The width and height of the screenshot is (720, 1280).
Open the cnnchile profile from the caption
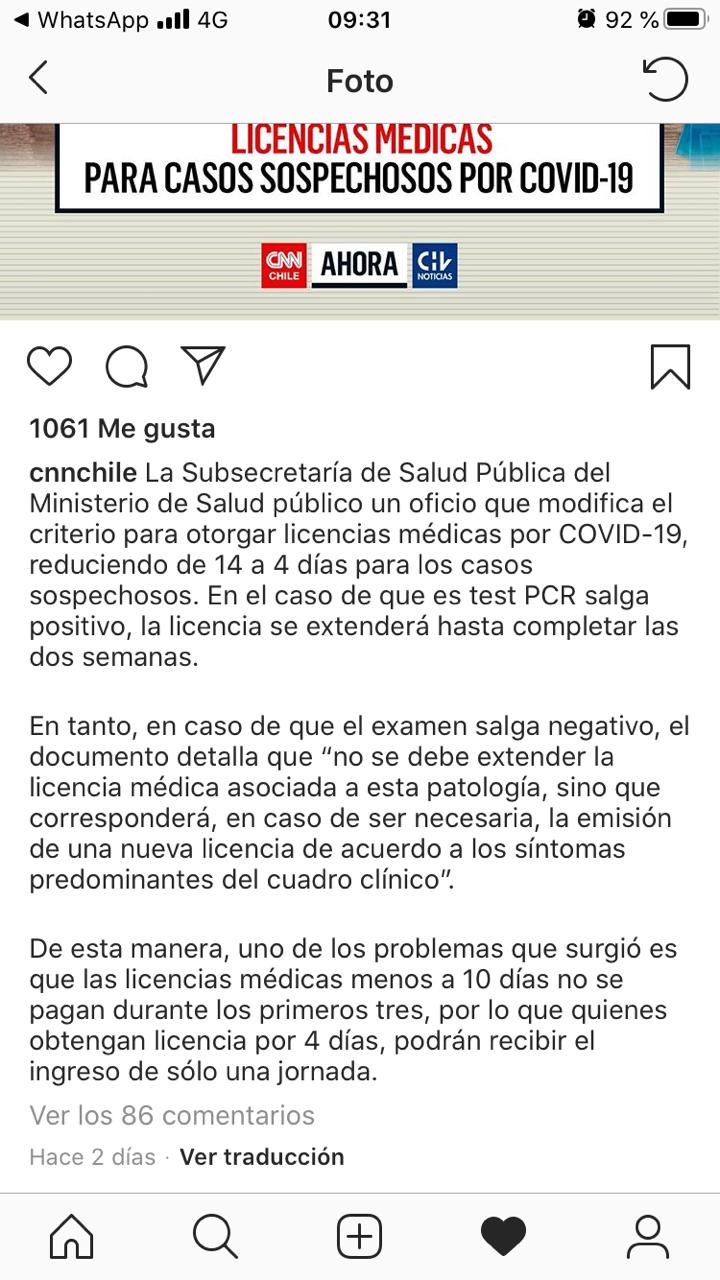point(84,472)
